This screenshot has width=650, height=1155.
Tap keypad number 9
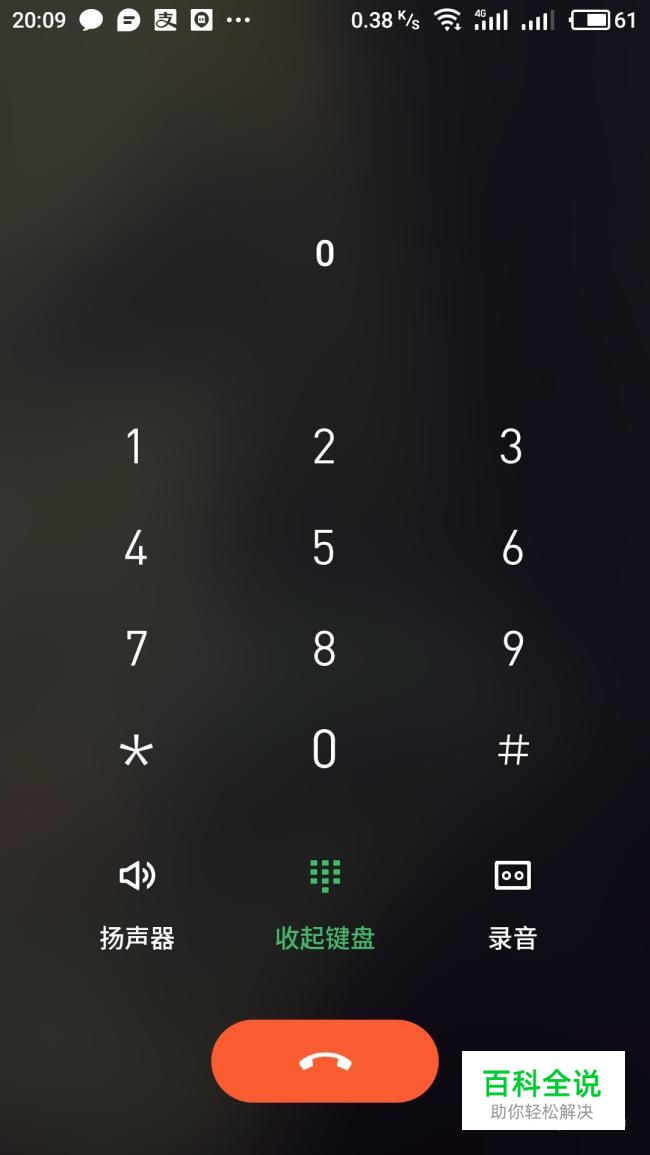(x=512, y=649)
